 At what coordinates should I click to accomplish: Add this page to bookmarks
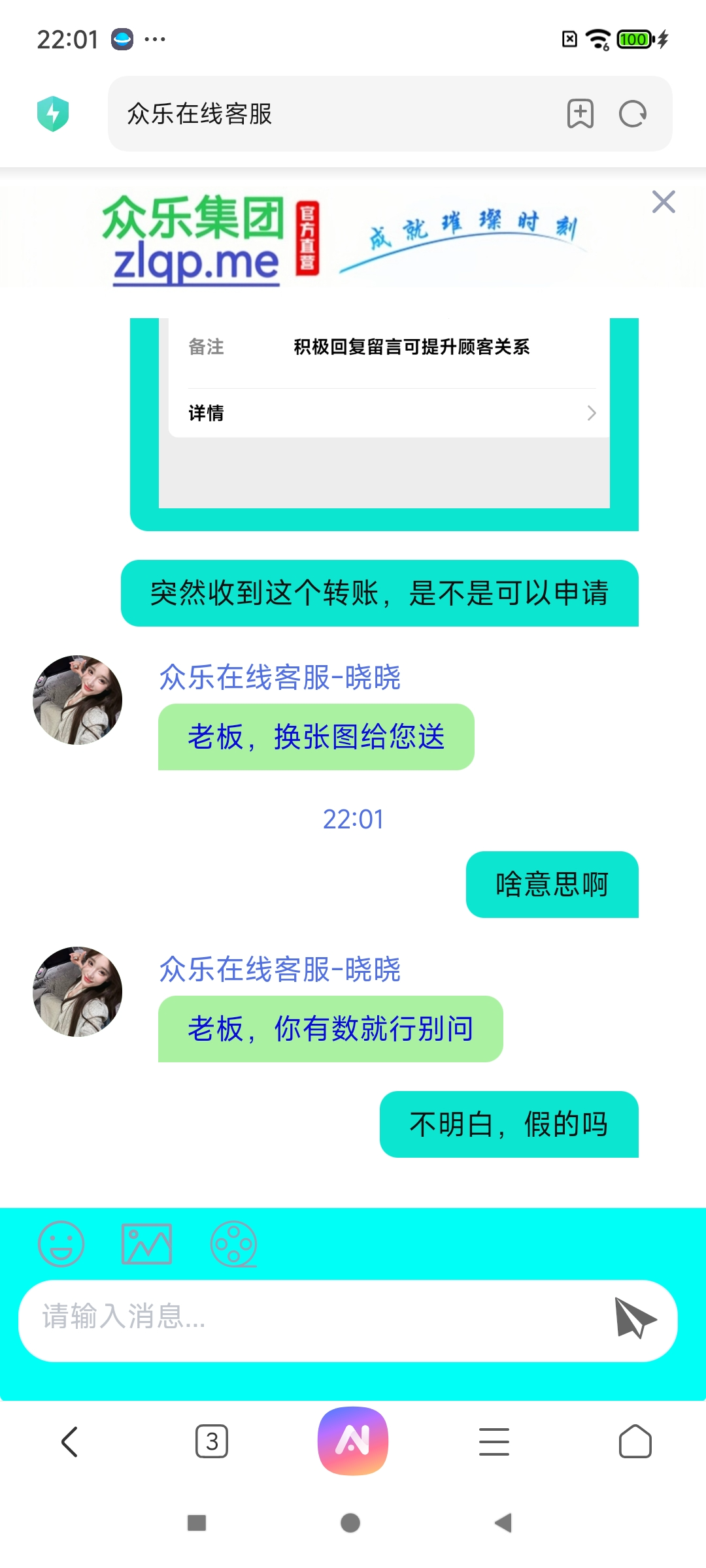(580, 114)
